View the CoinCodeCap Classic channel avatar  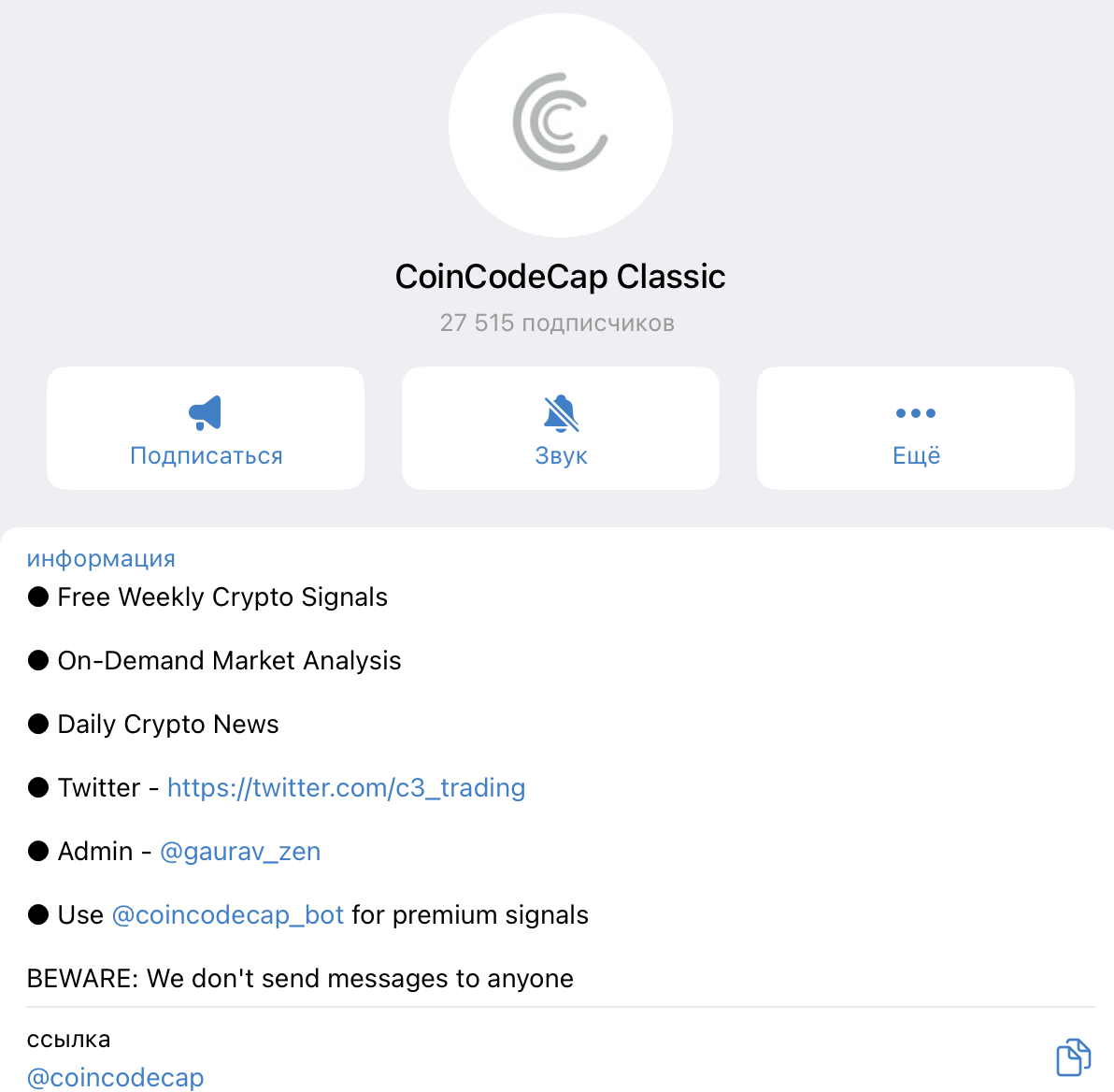[x=561, y=124]
